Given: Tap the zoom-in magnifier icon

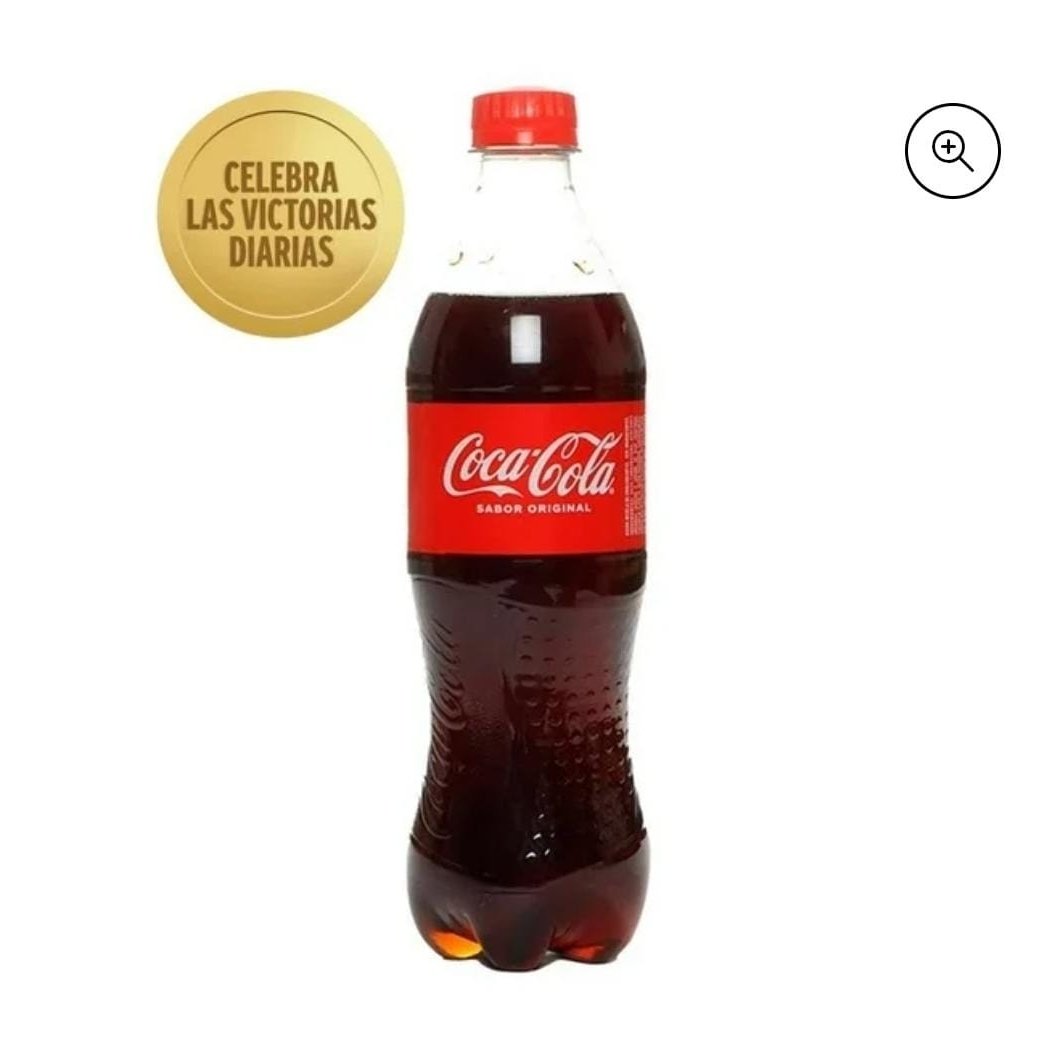Looking at the screenshot, I should pyautogui.click(x=952, y=151).
